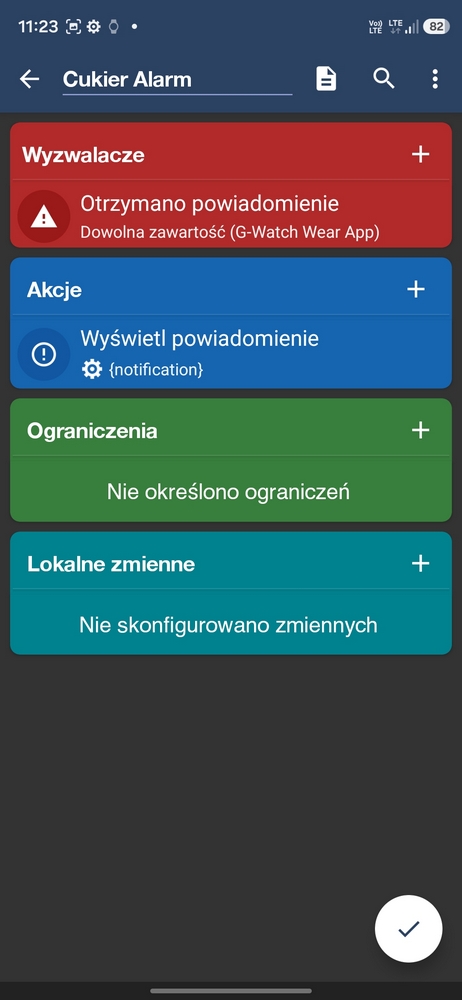Viewport: 462px width, 1000px height.
Task: Open the three-dot overflow menu
Action: (435, 79)
